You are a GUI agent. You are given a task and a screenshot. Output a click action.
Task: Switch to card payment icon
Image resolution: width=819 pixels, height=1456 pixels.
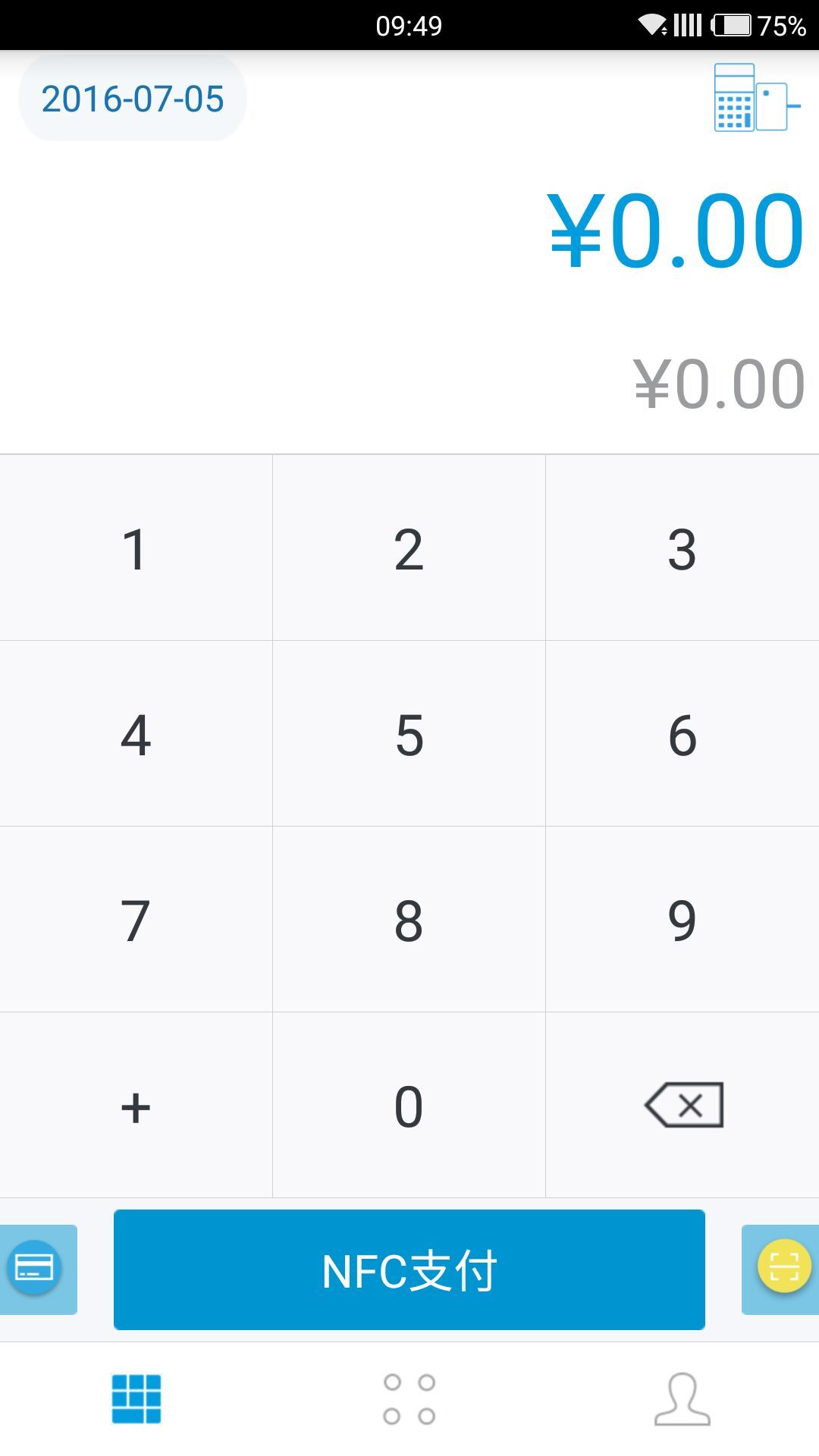click(34, 1268)
